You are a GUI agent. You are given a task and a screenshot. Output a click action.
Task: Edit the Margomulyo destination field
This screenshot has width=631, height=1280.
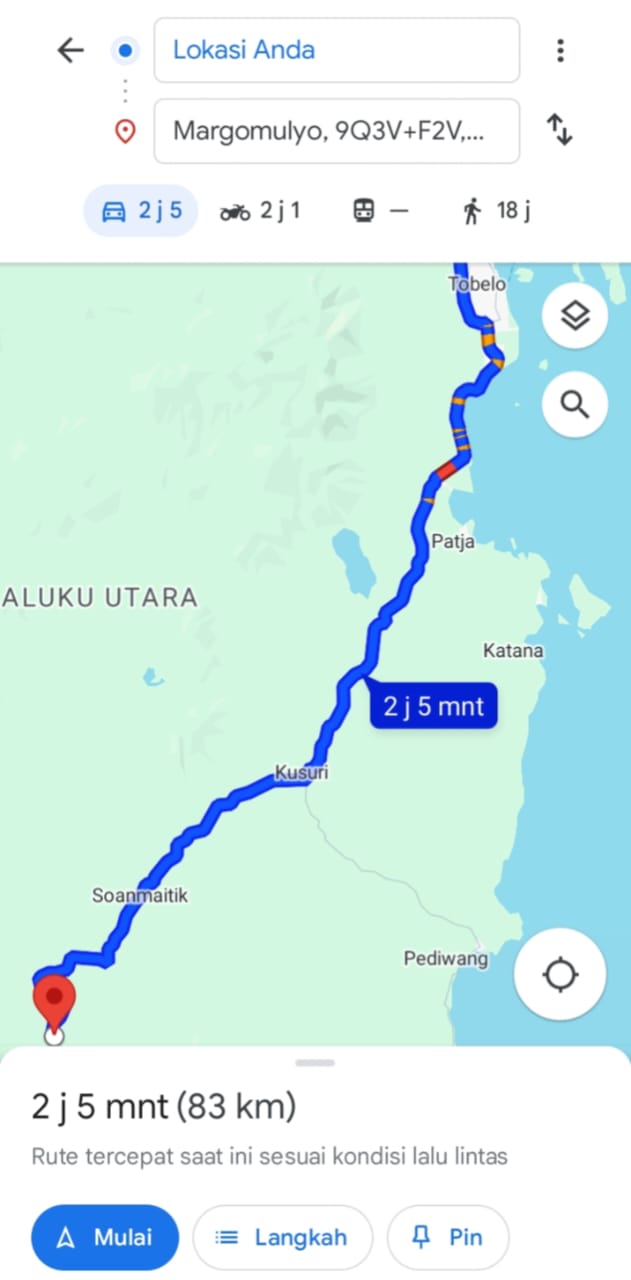pos(336,131)
